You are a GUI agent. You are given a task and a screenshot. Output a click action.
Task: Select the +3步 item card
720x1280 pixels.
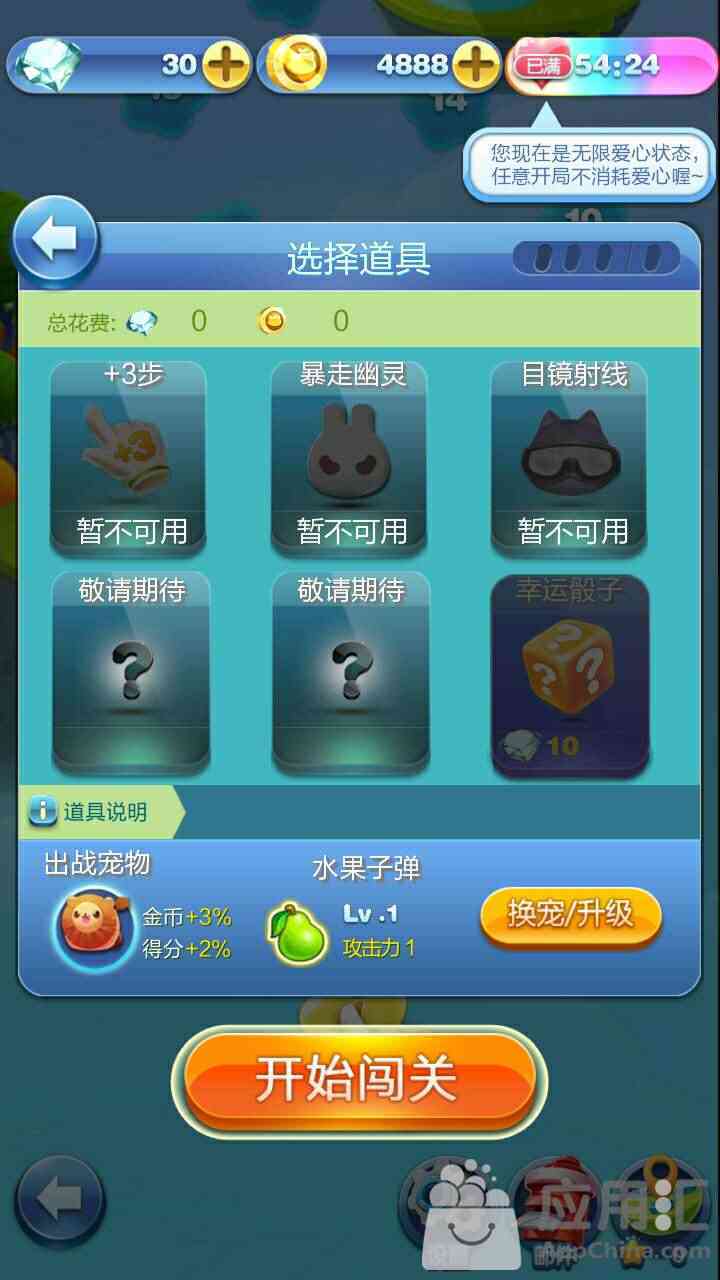coord(129,458)
